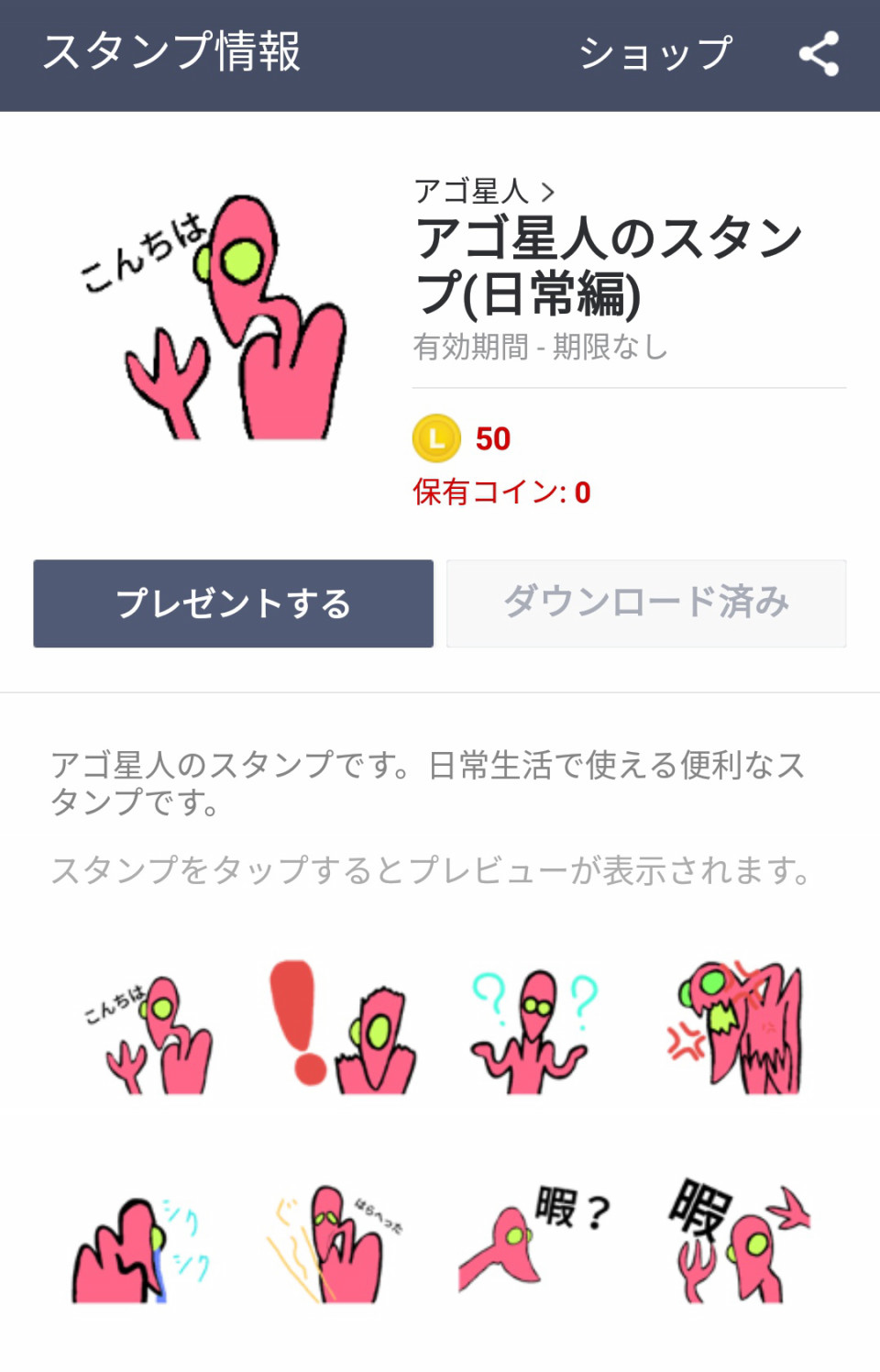Tap the プレゼントする button
880x1372 pixels.
[233, 603]
